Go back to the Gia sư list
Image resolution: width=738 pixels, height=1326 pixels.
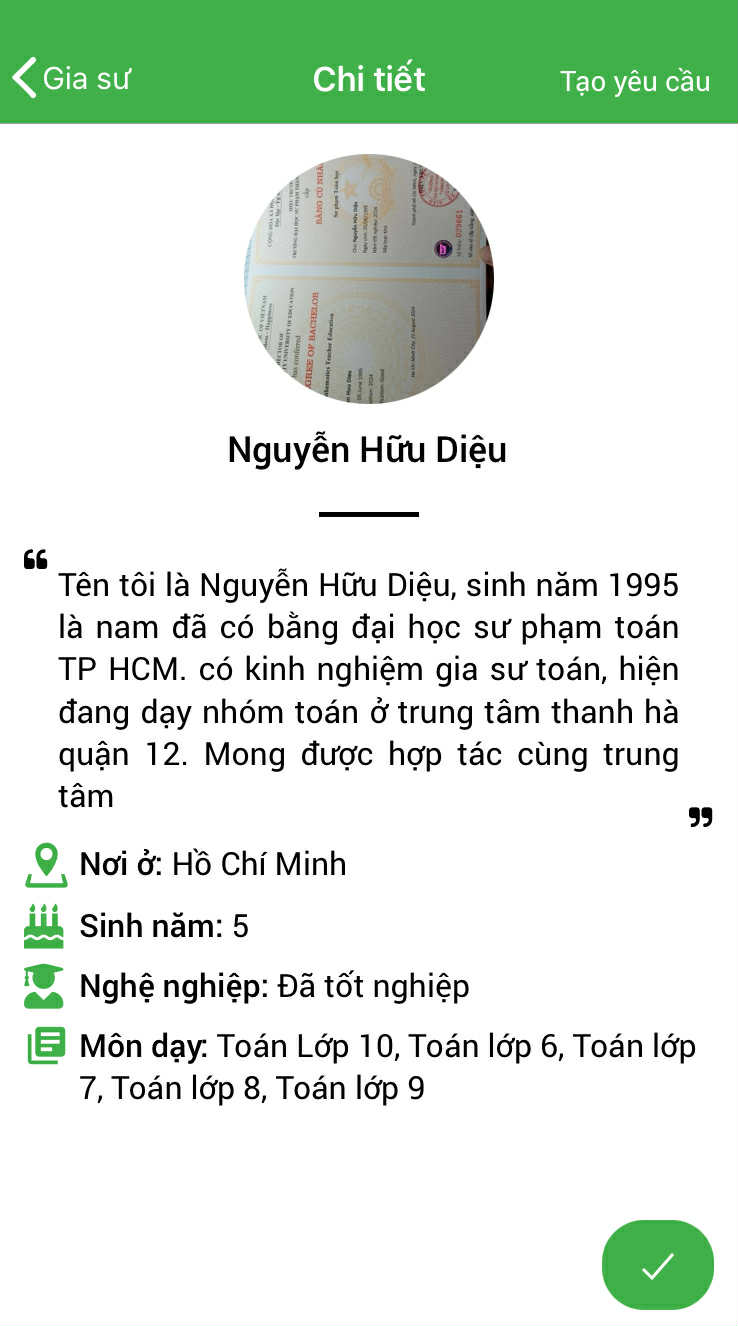70,78
